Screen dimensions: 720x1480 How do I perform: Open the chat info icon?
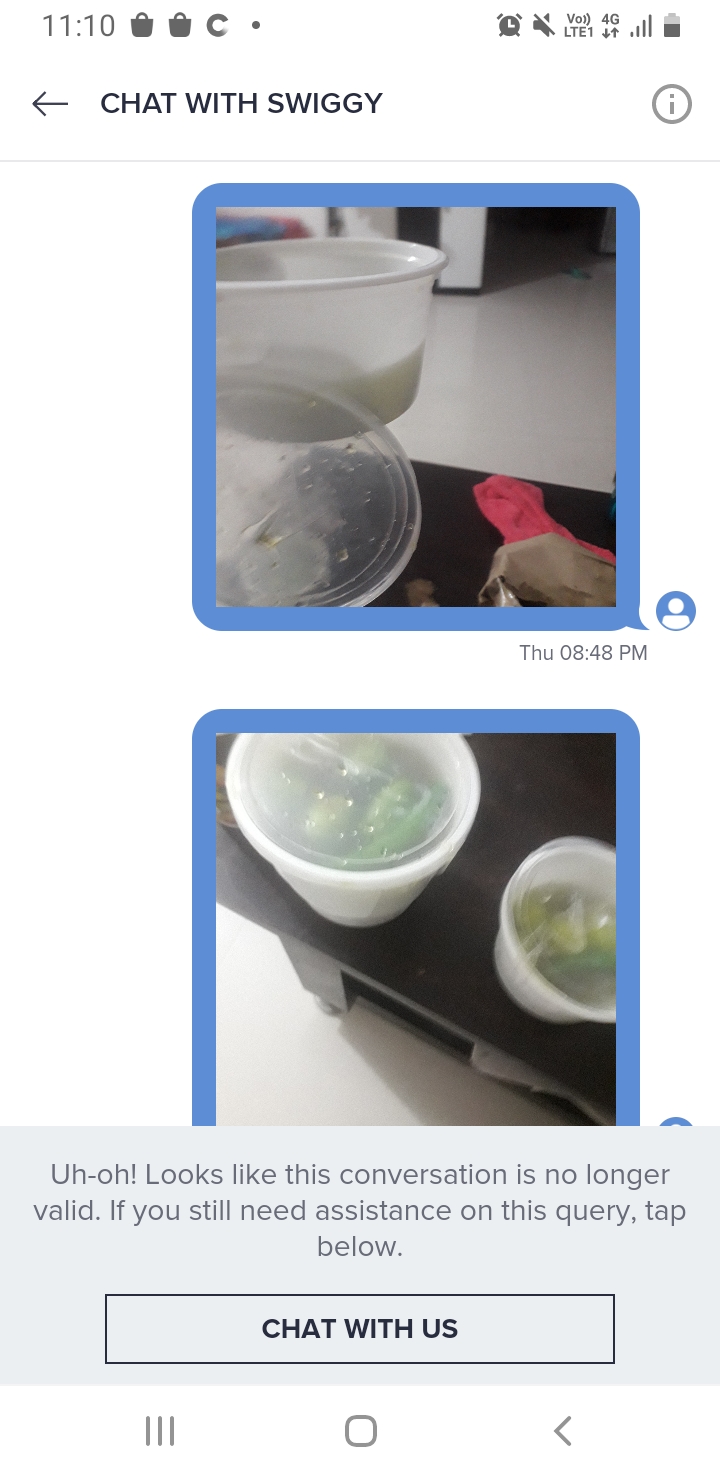[671, 103]
